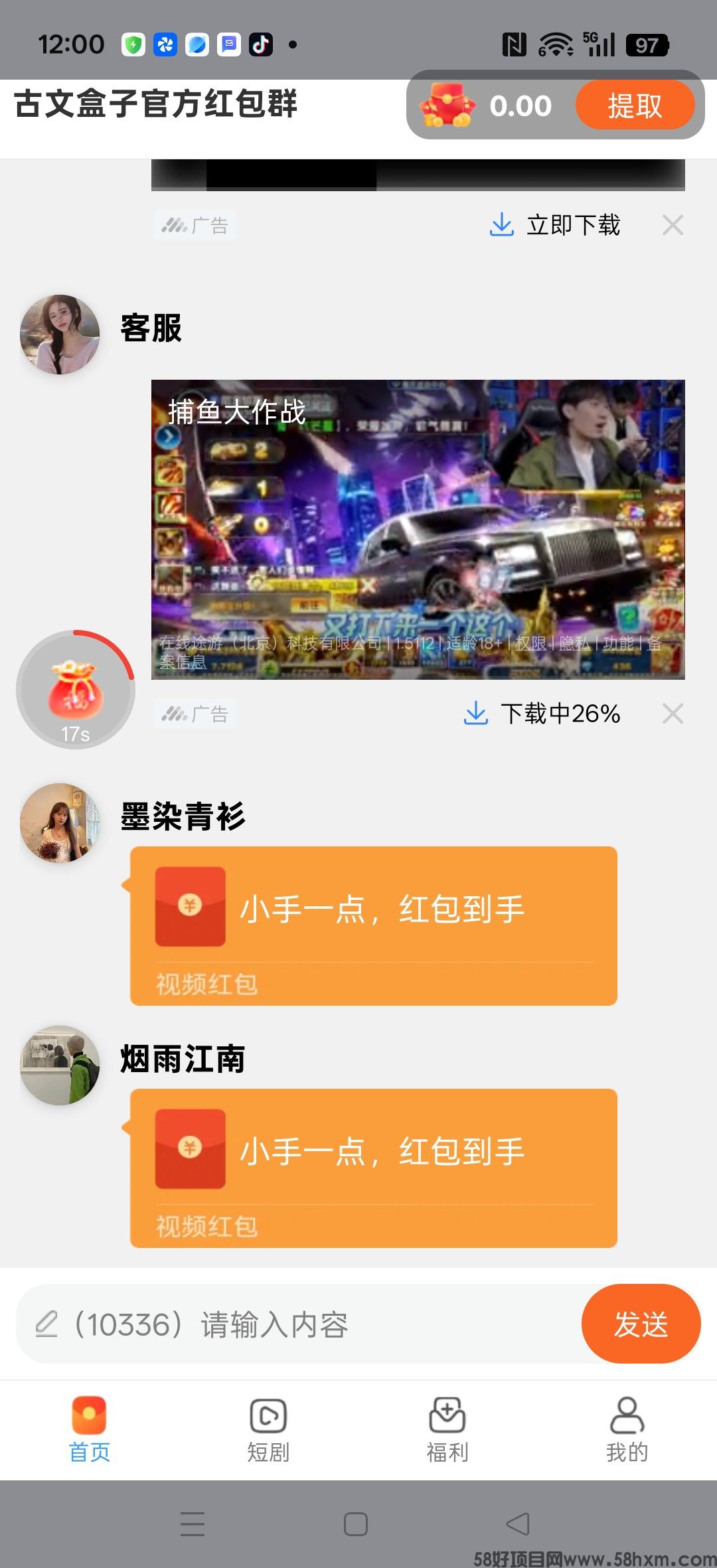Tap the 立即下载 download link

tap(574, 225)
